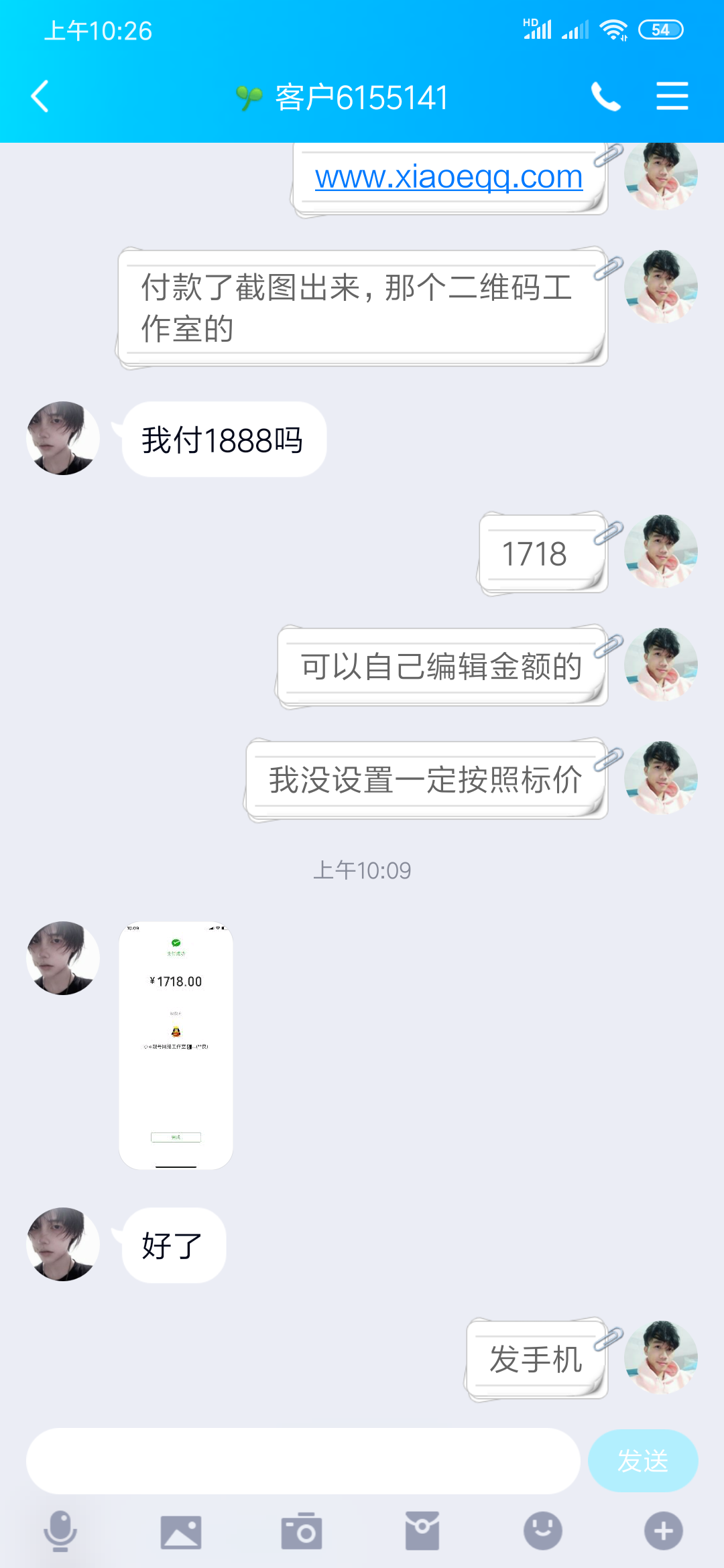Image resolution: width=724 pixels, height=1568 pixels.
Task: Record a voice message with microphone icon
Action: [x=60, y=1531]
